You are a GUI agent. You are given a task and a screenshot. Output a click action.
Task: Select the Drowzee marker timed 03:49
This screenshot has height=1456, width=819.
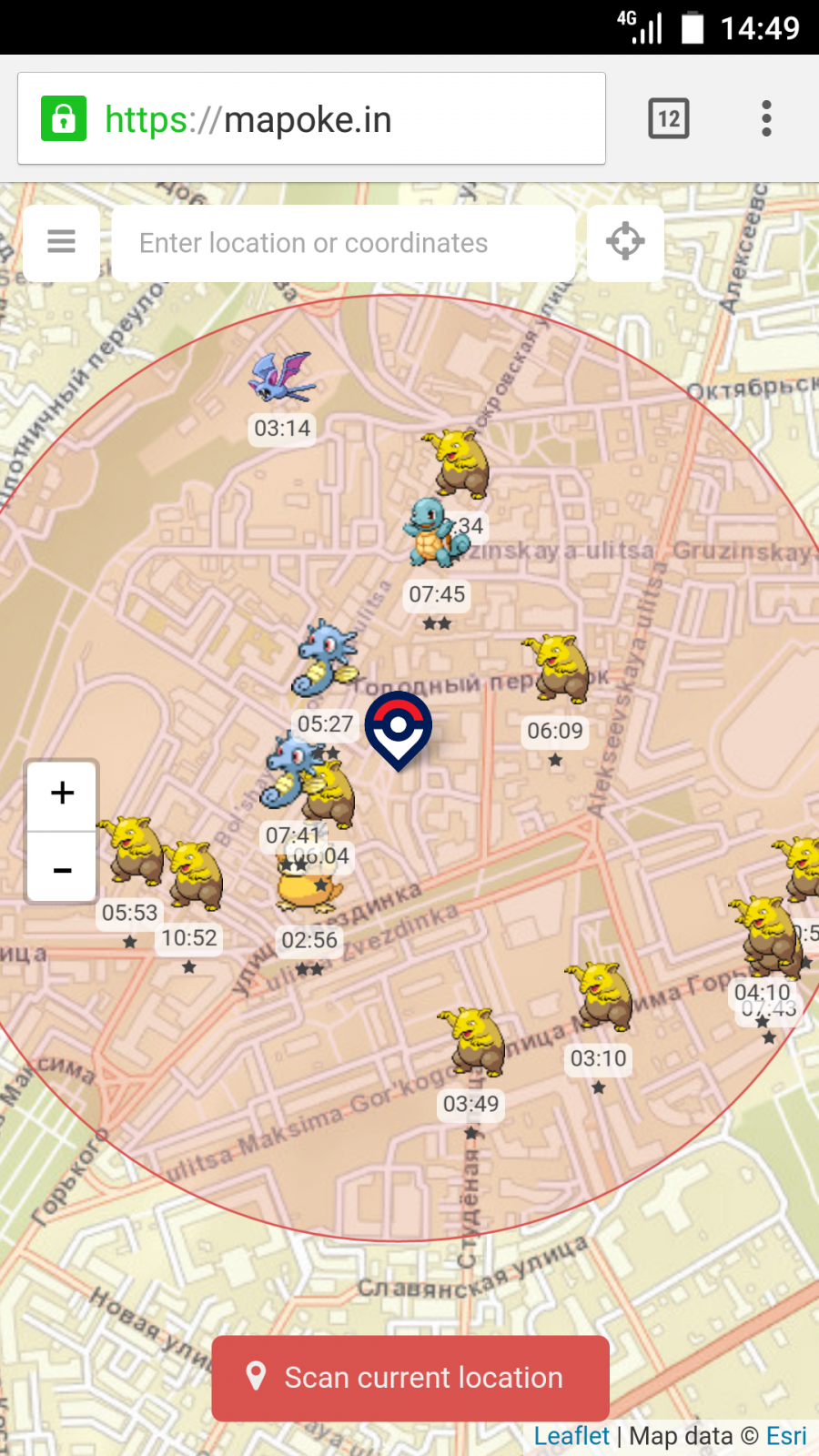tap(471, 1042)
